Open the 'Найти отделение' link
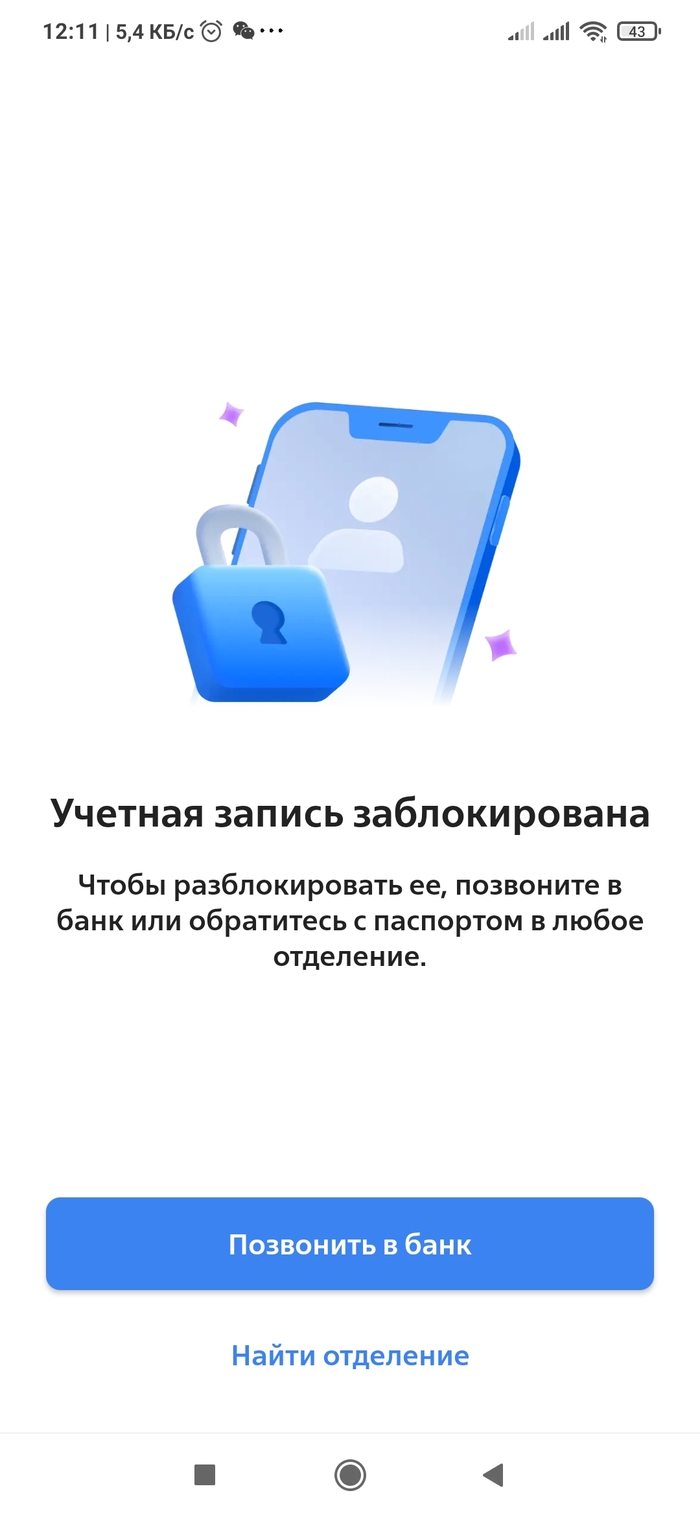Viewport: 700px width, 1517px height. pyautogui.click(x=350, y=1355)
